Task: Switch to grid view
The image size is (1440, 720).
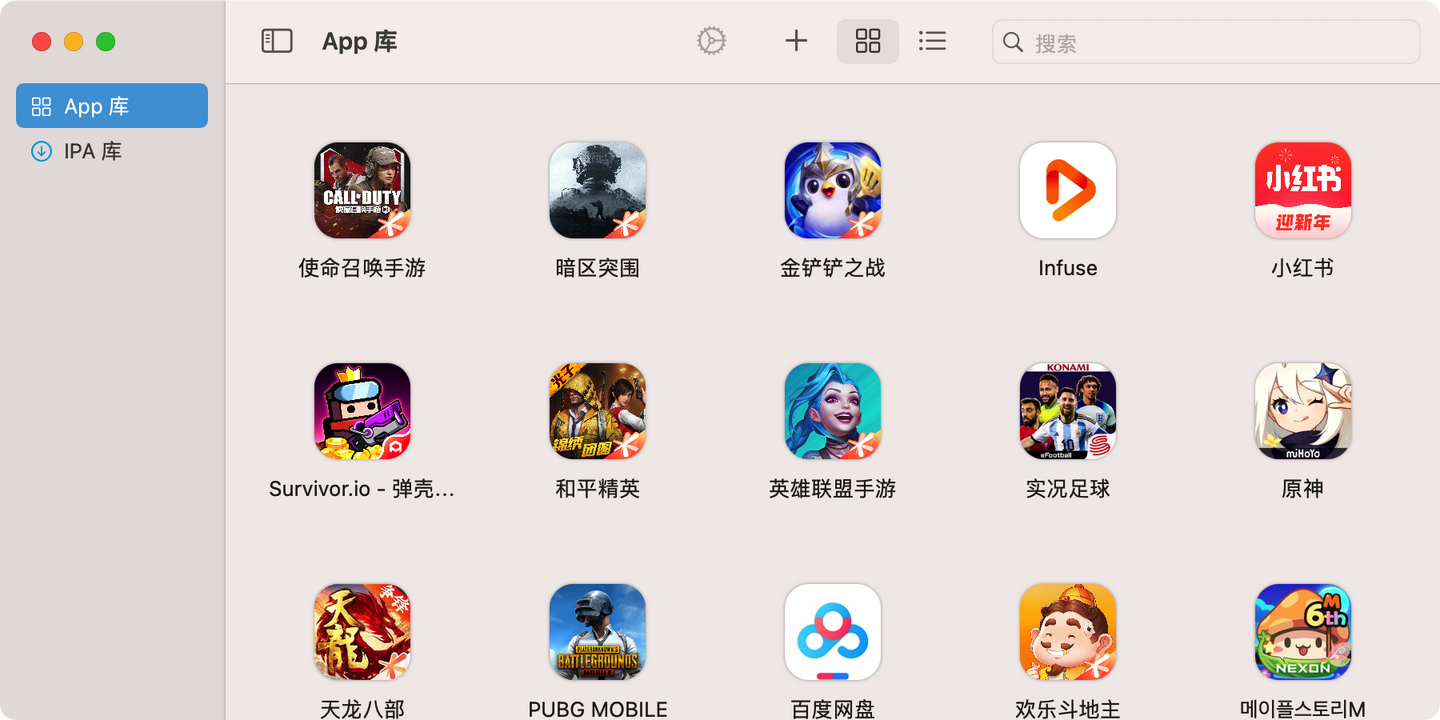Action: tap(868, 41)
